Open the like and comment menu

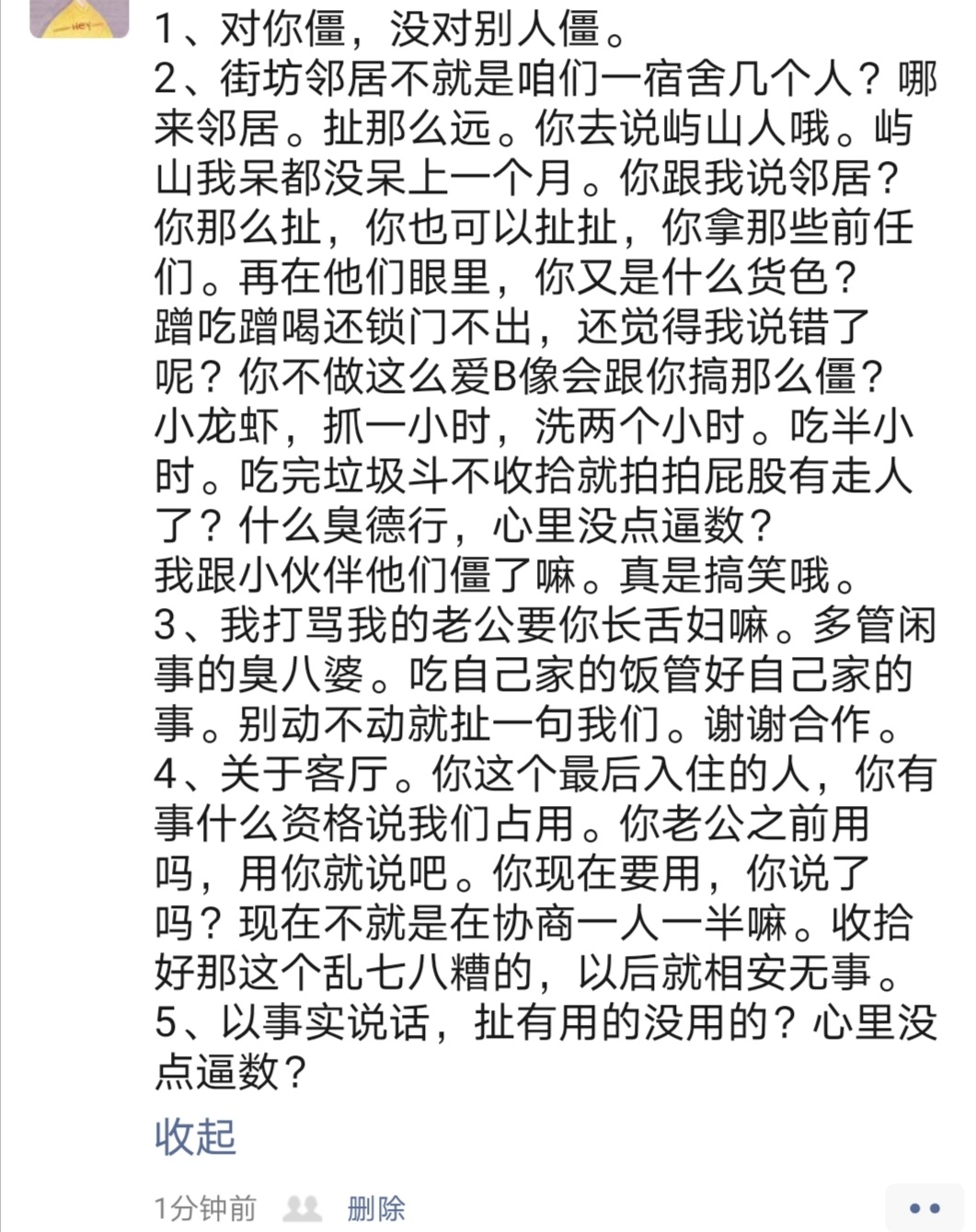[x=924, y=1208]
